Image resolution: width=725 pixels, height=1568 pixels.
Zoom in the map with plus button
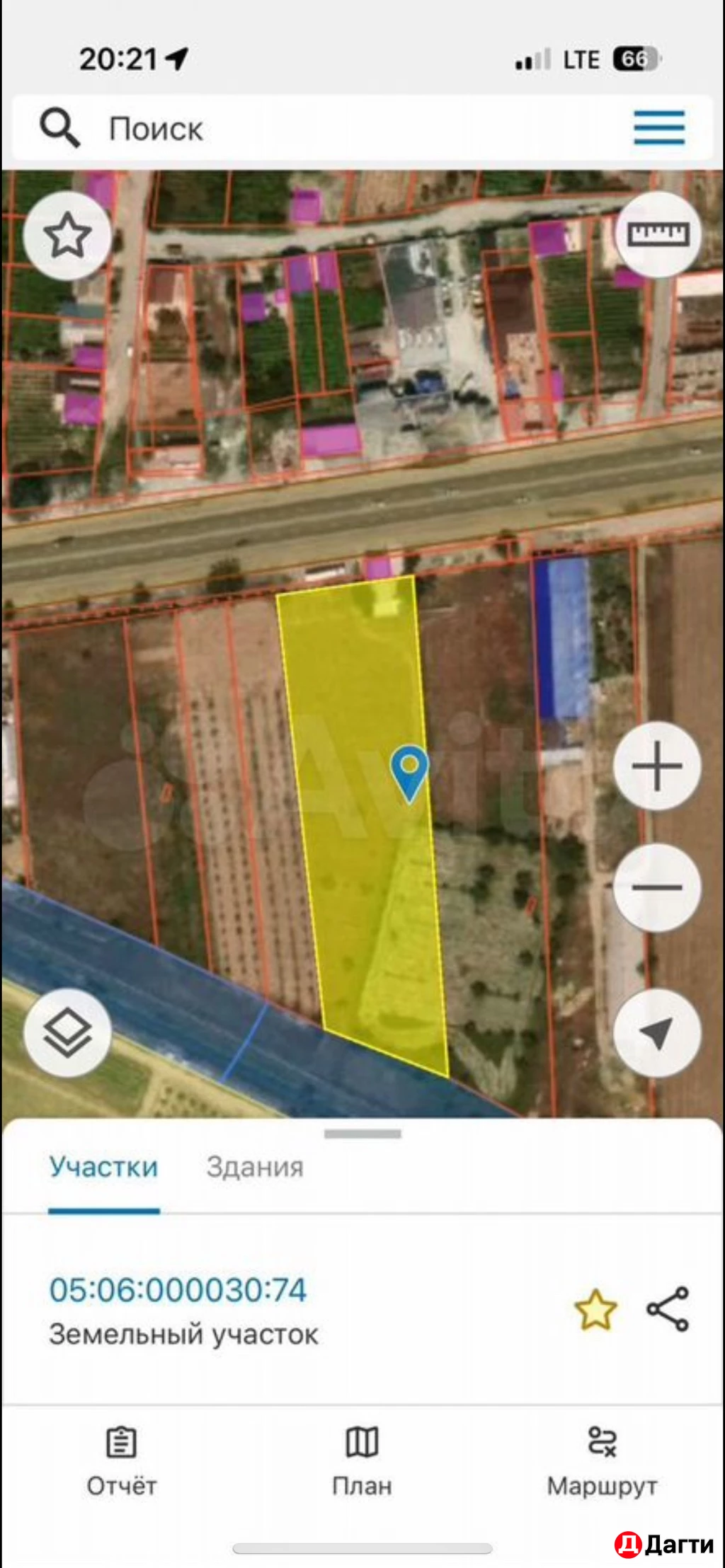click(657, 766)
